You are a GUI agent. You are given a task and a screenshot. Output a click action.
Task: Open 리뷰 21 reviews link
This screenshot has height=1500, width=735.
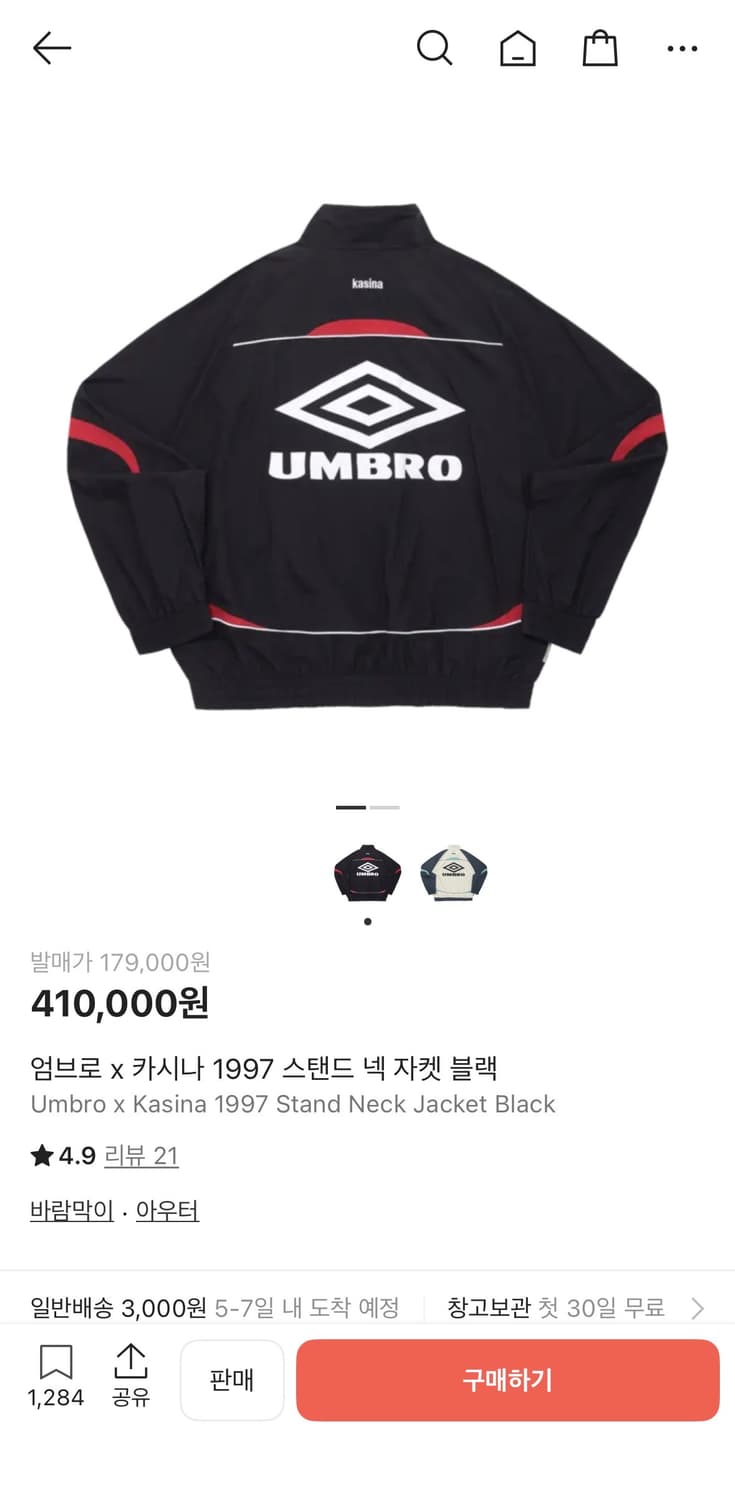143,1155
